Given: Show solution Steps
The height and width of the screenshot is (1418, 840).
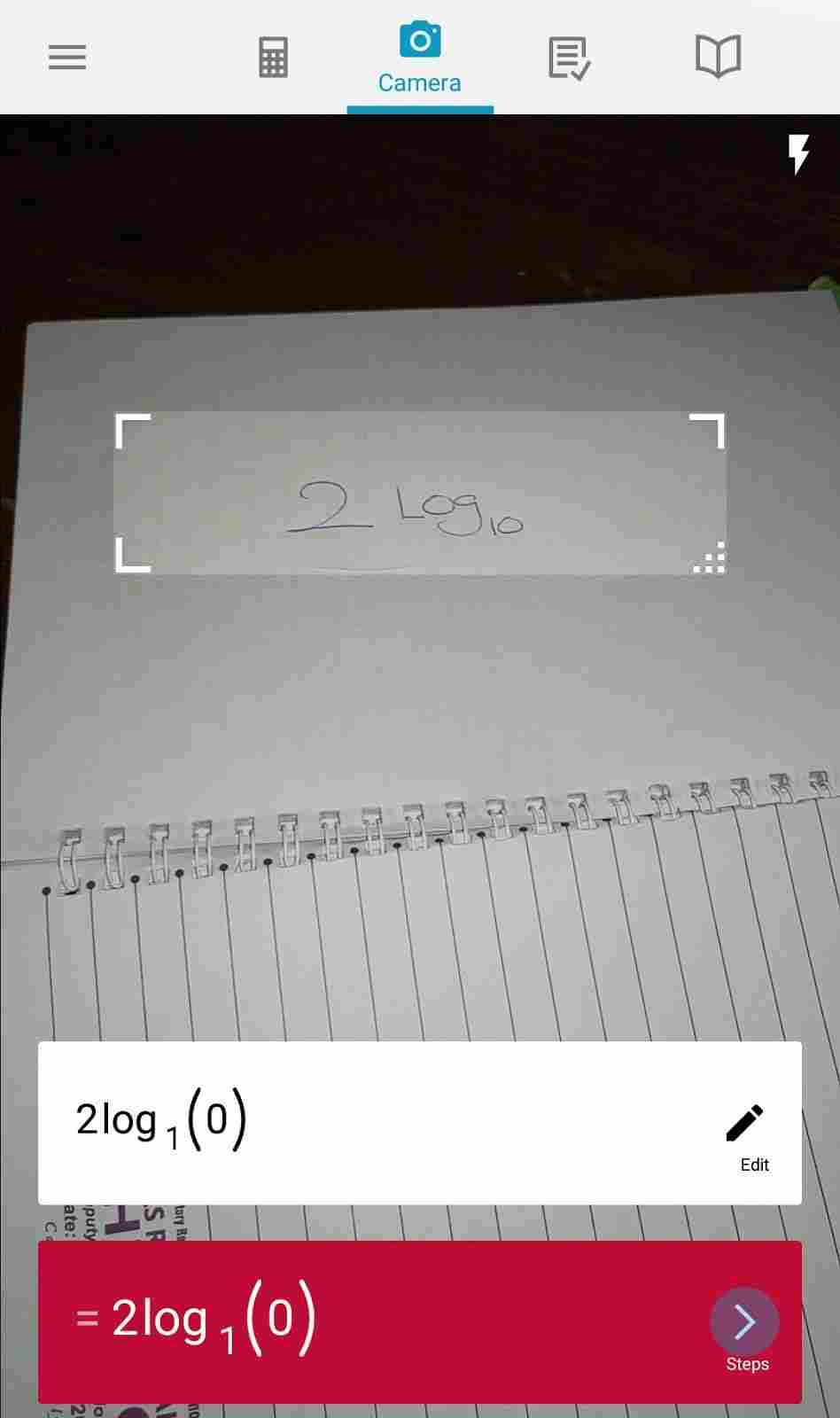Looking at the screenshot, I should click(x=744, y=1327).
